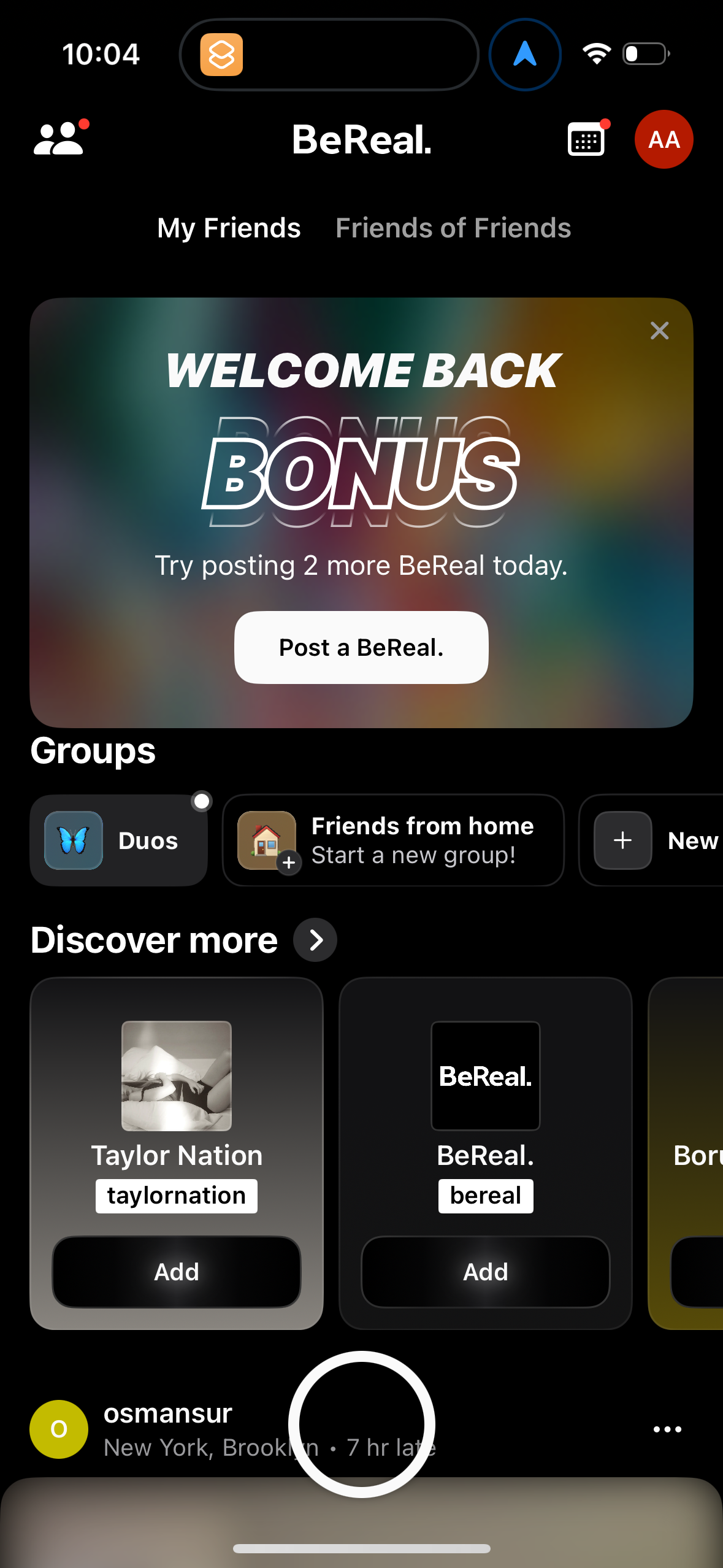Open your profile avatar AA
The height and width of the screenshot is (1568, 723).
[664, 139]
